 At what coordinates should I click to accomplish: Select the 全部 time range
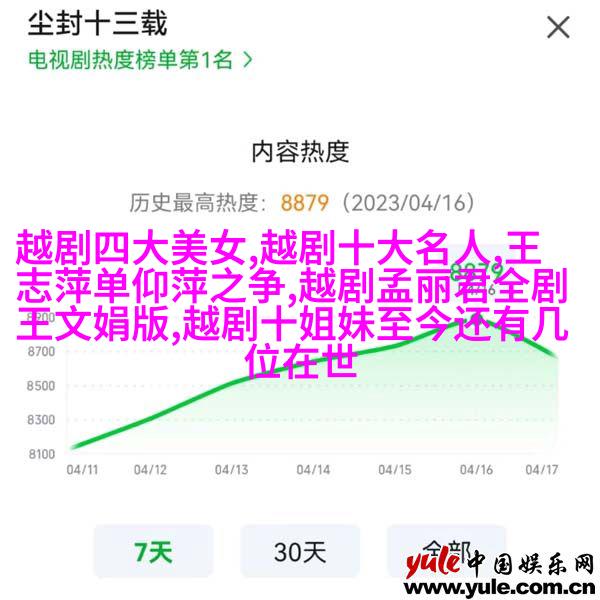(x=445, y=551)
